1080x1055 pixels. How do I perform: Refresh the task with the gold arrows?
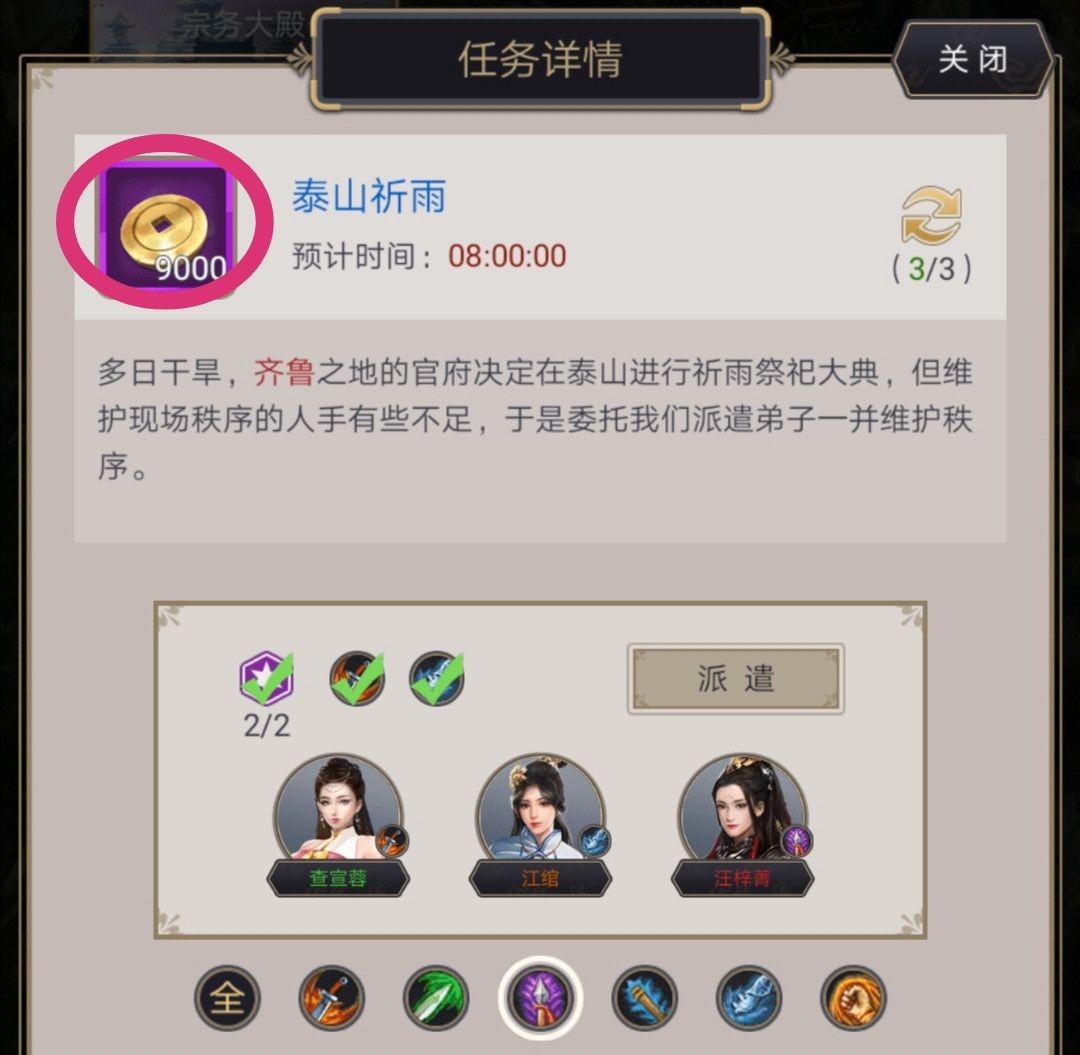pos(930,215)
